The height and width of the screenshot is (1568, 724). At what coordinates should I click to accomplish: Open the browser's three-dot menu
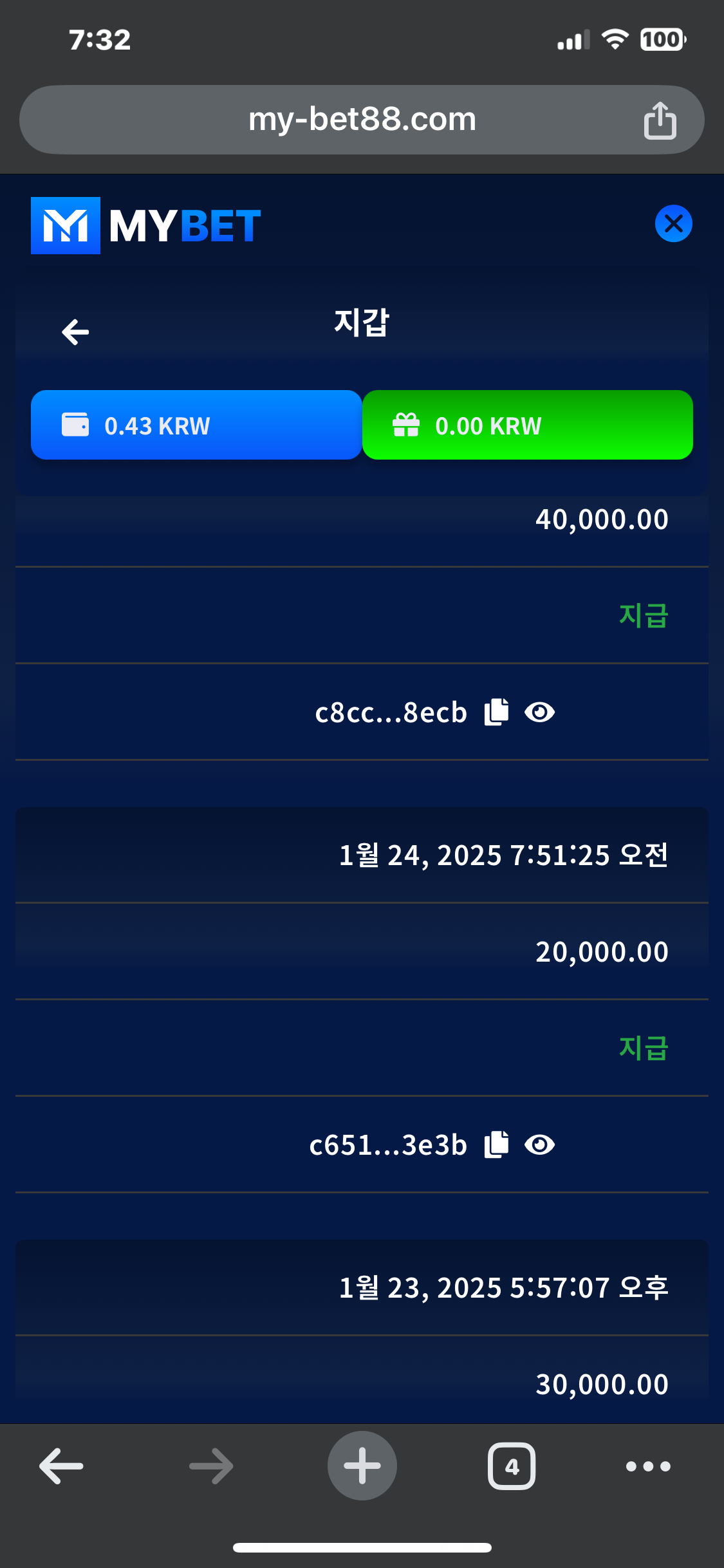point(648,1466)
